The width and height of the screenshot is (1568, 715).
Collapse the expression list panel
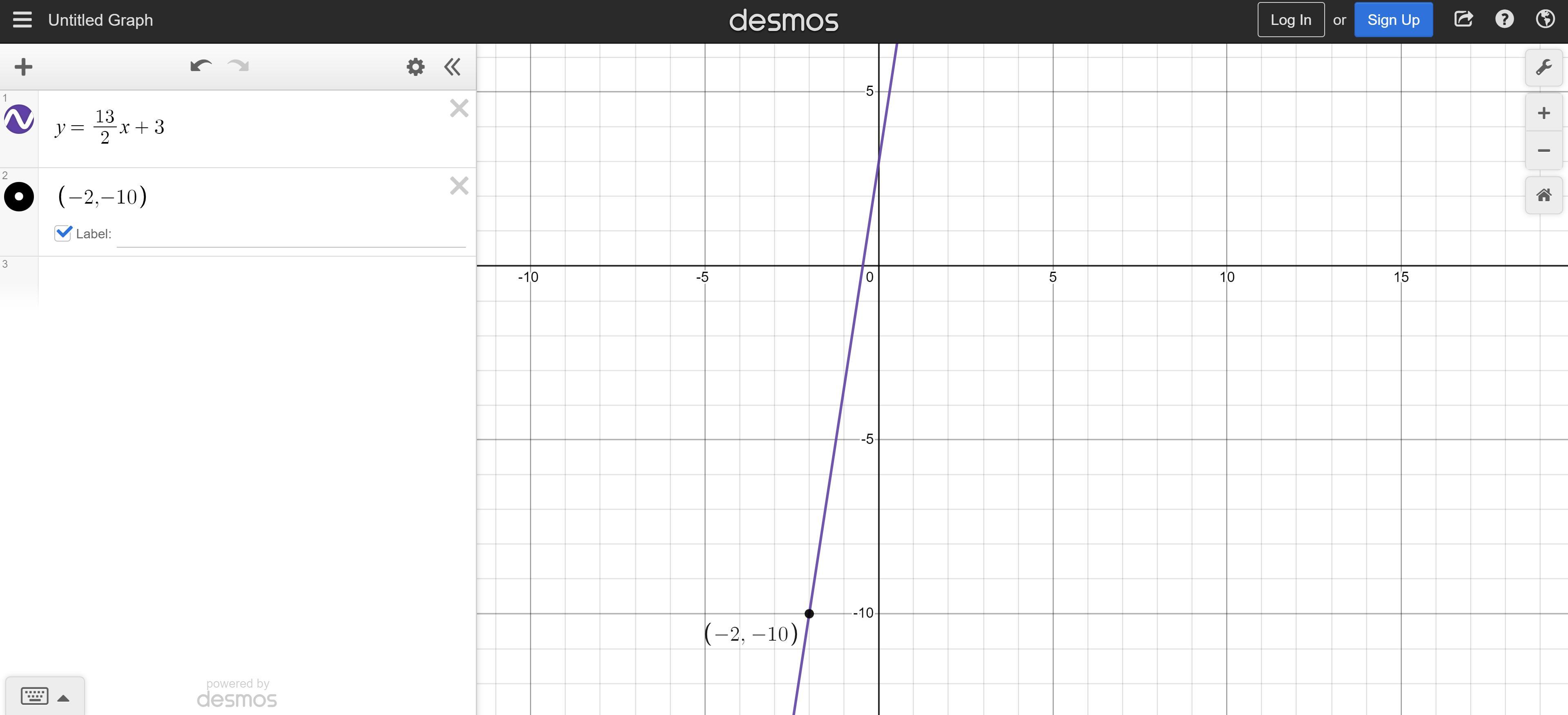tap(452, 67)
